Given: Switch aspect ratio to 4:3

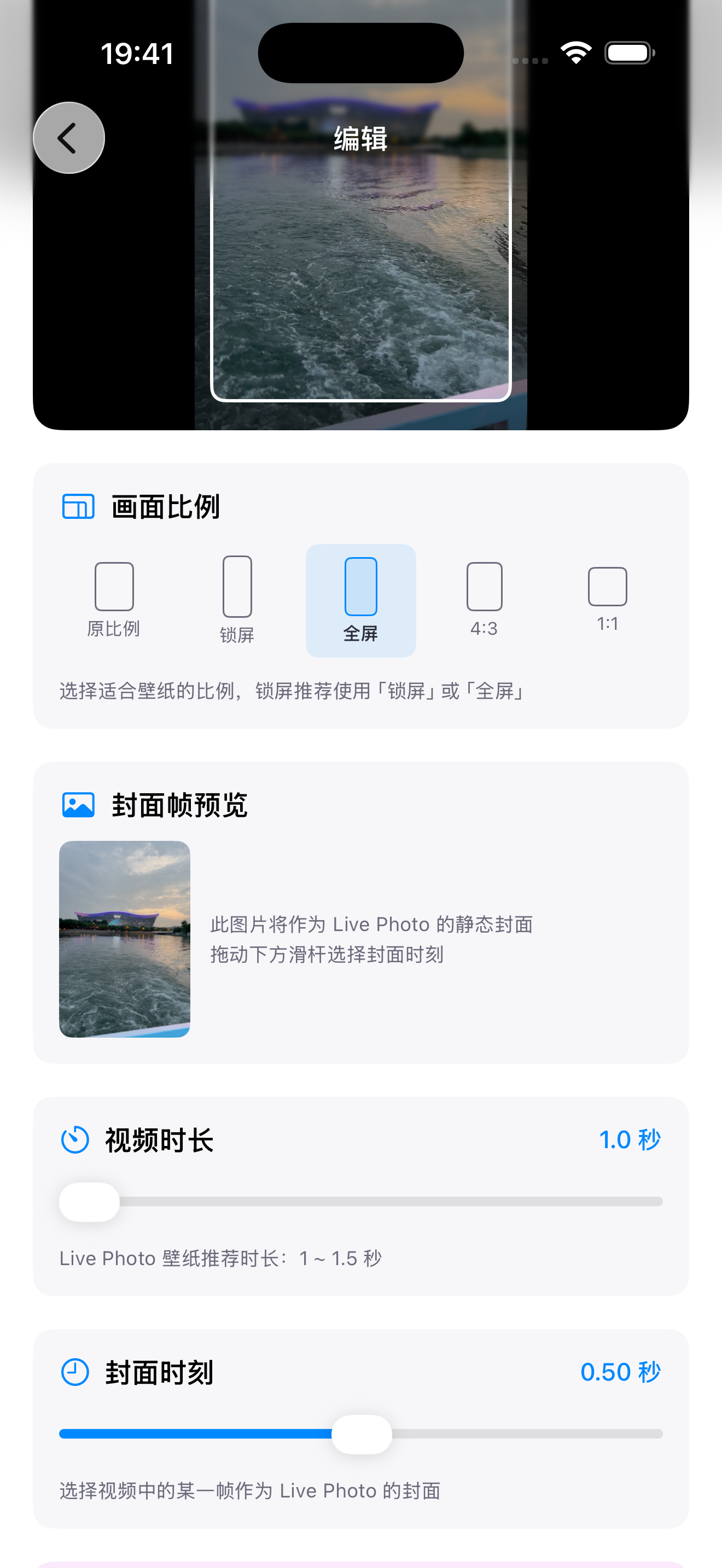Looking at the screenshot, I should [x=484, y=600].
